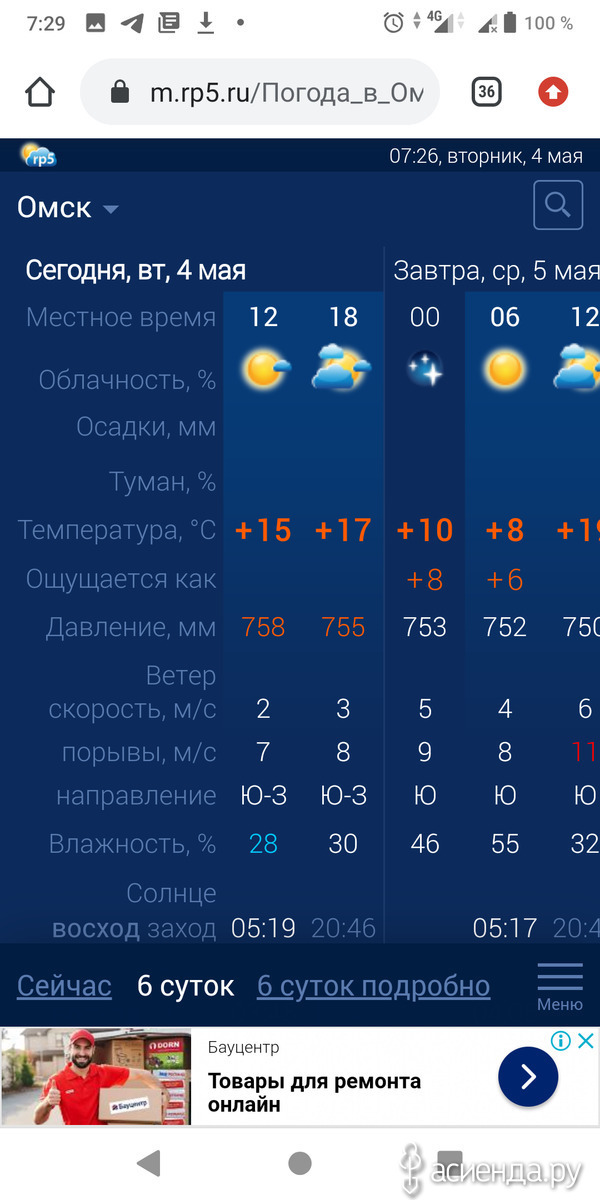Open the 6 суток подробно forecast
This screenshot has width=600, height=1200.
coord(374,986)
